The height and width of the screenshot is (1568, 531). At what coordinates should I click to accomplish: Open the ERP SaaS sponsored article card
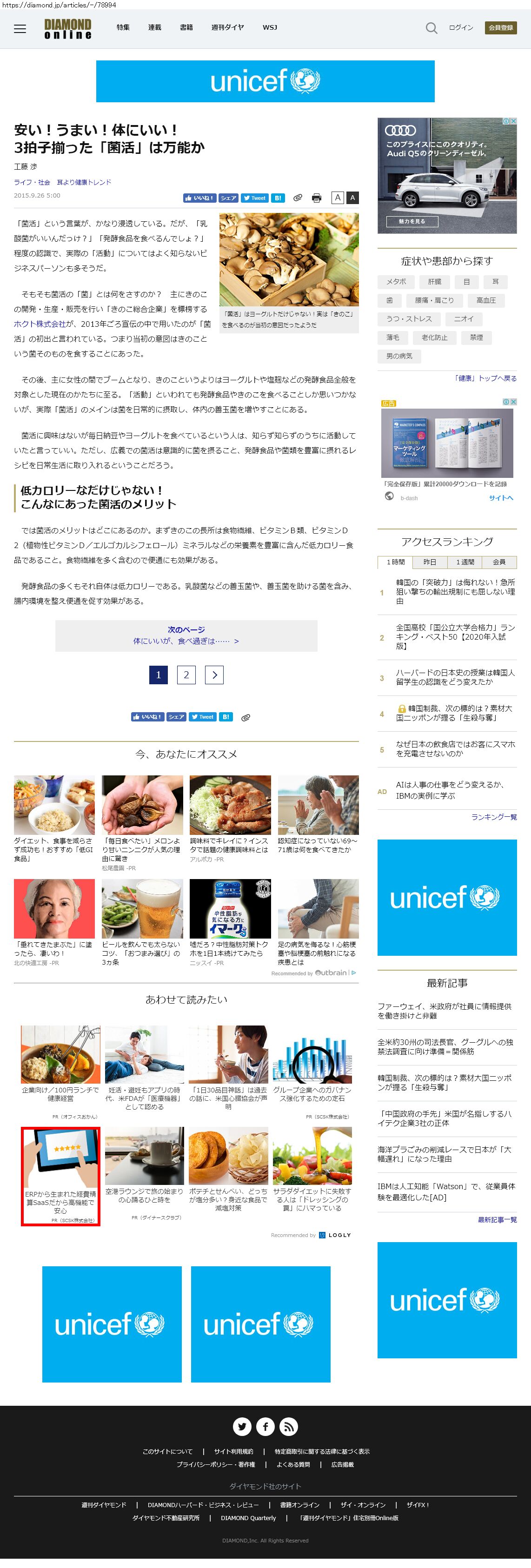pyautogui.click(x=60, y=1175)
